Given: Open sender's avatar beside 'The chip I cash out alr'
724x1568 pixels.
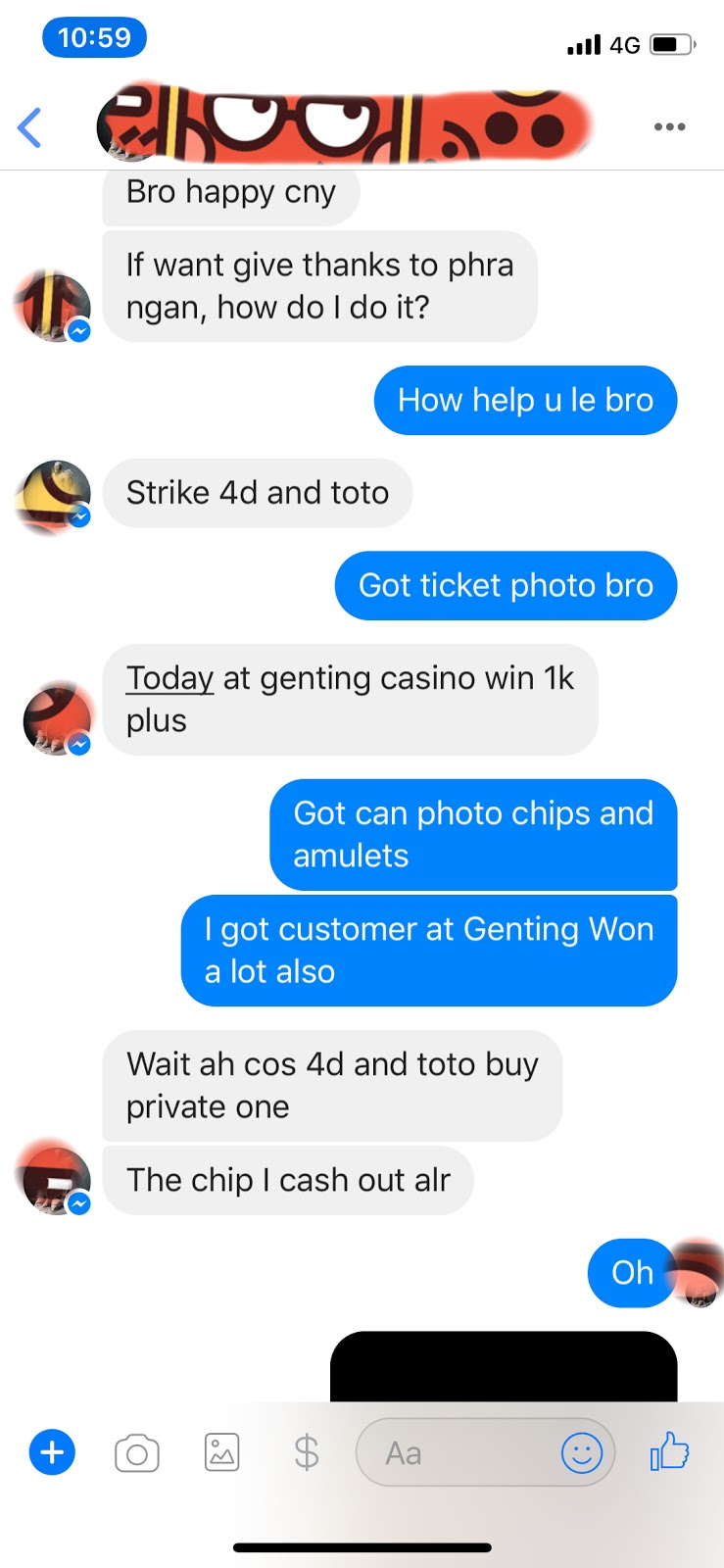Looking at the screenshot, I should coord(56,1181).
